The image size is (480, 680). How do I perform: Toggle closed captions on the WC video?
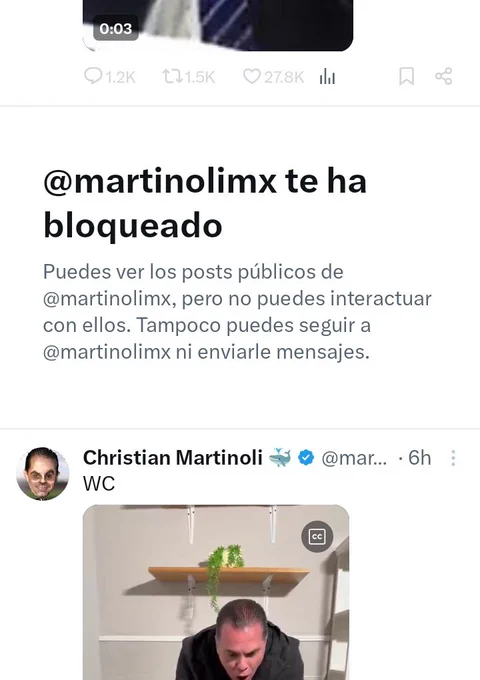point(317,536)
